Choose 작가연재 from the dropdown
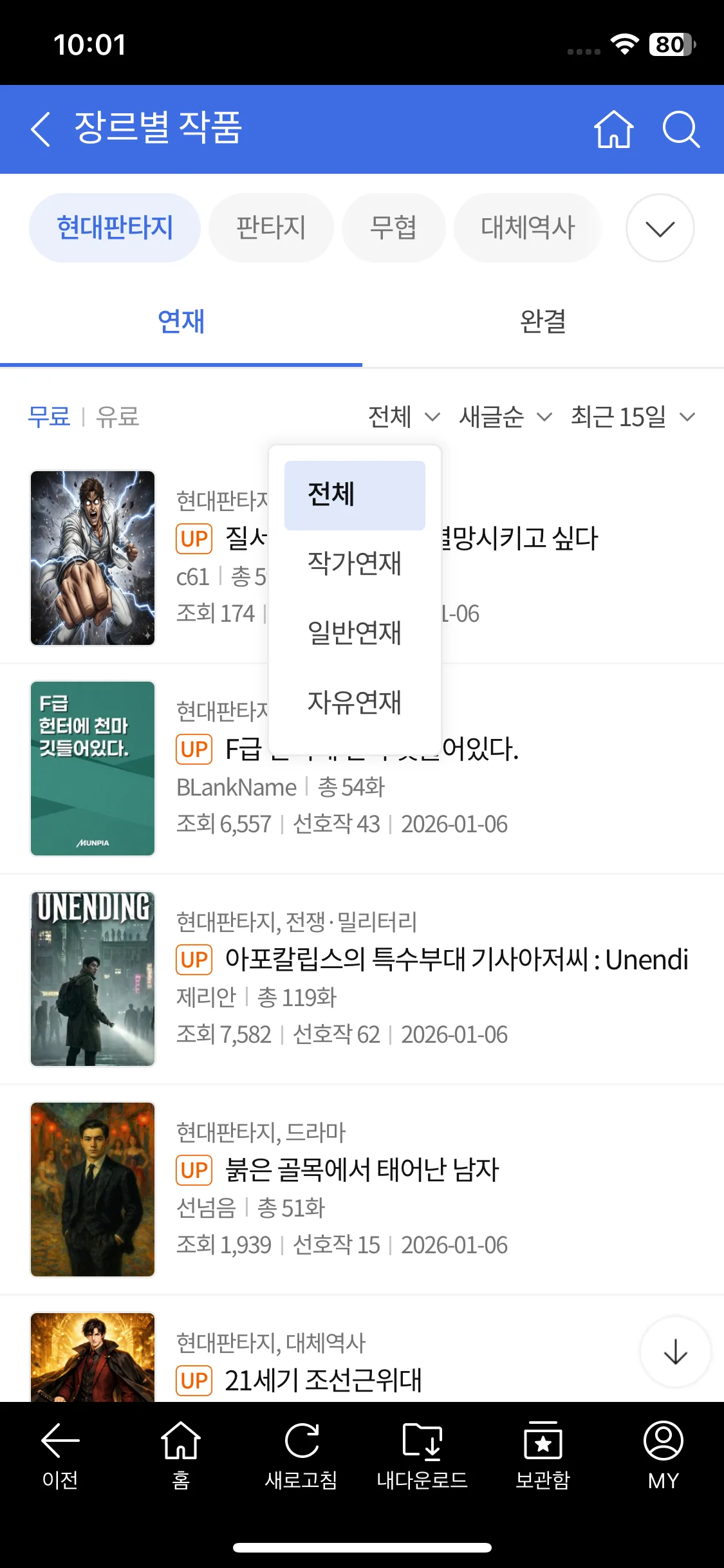This screenshot has height=1568, width=724. [355, 564]
